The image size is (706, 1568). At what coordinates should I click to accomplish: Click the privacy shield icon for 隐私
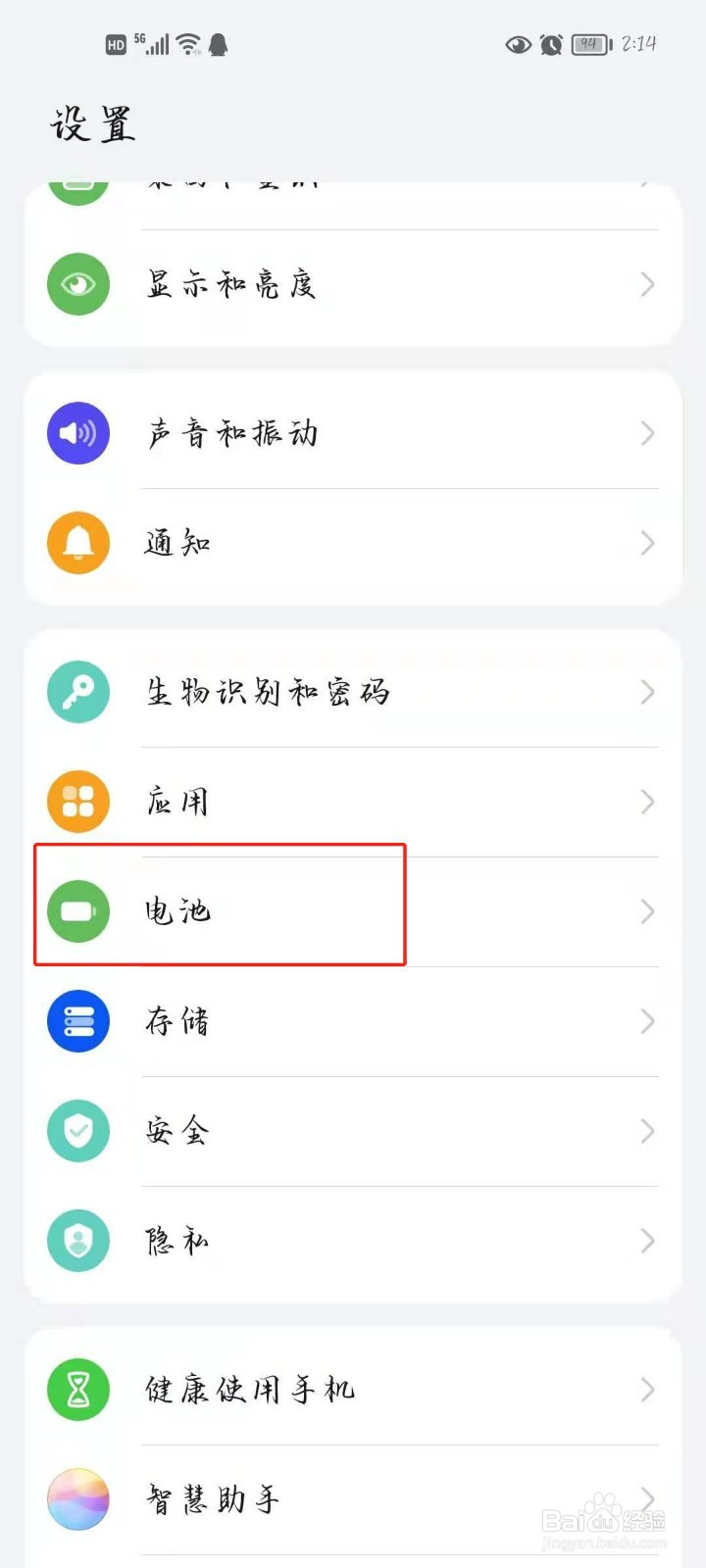(77, 1241)
